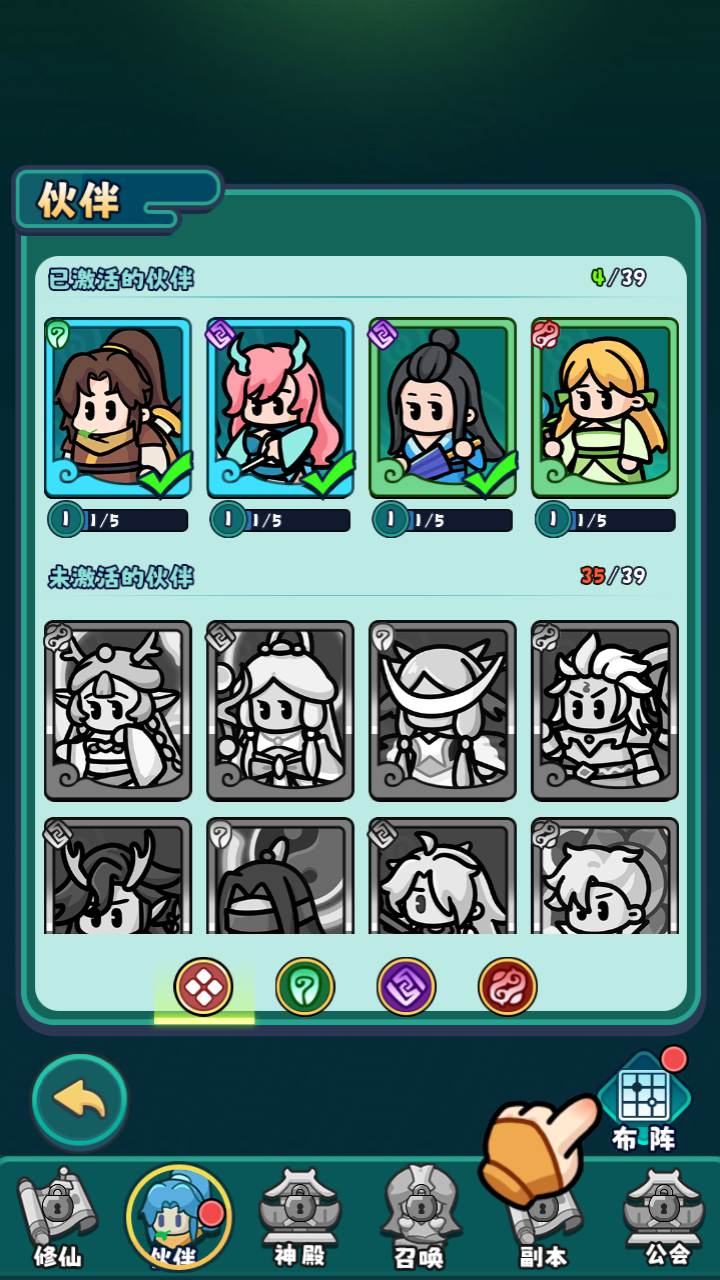Viewport: 720px width, 1280px height.
Task: Filter partners by green leaf type
Action: (x=305, y=987)
